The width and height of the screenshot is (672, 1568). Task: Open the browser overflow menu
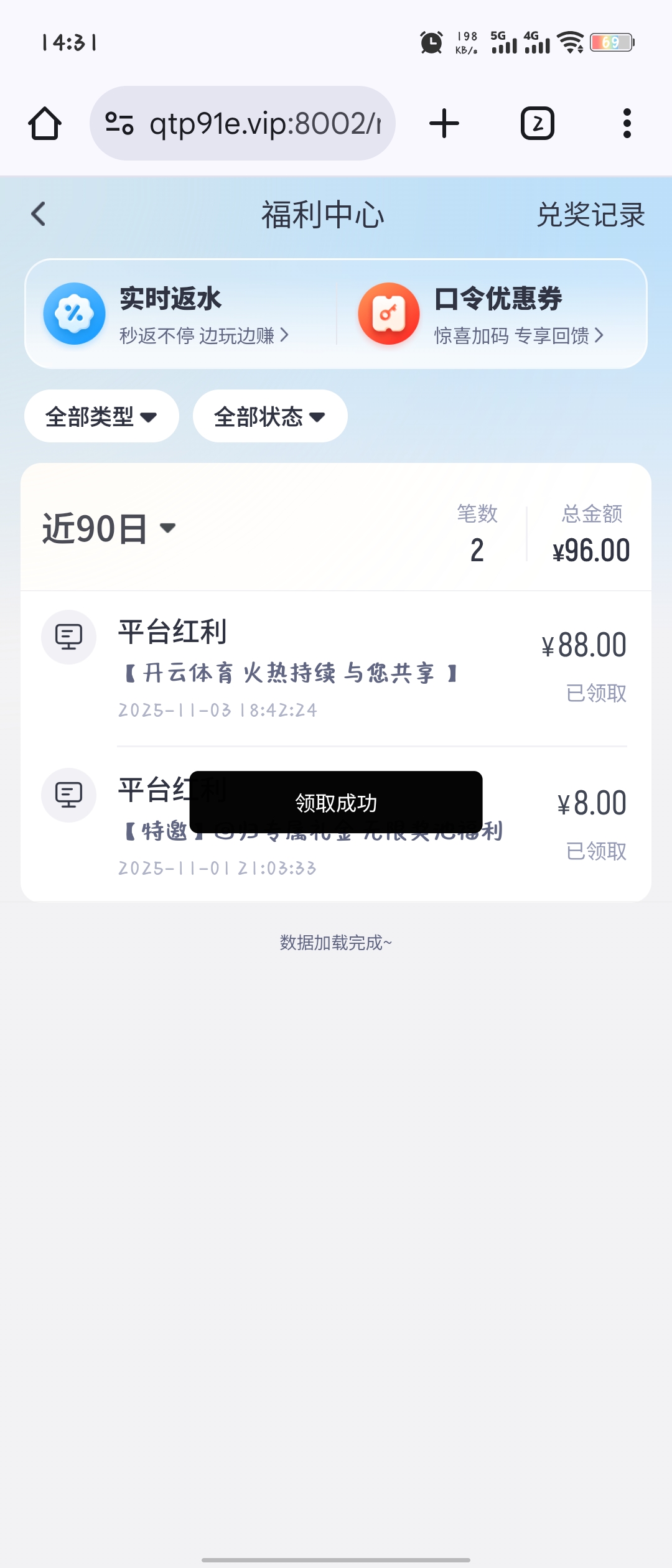click(627, 123)
